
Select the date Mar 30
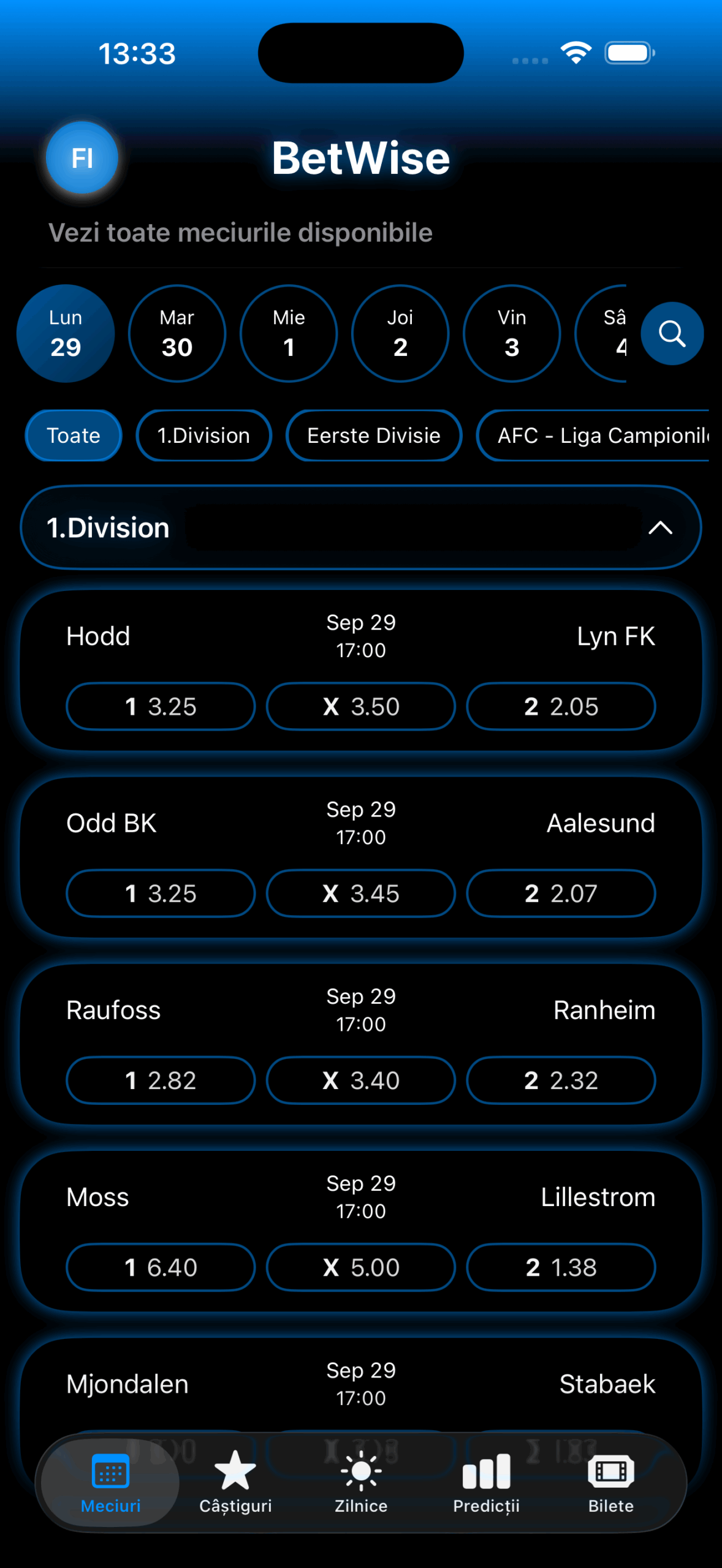coord(177,334)
